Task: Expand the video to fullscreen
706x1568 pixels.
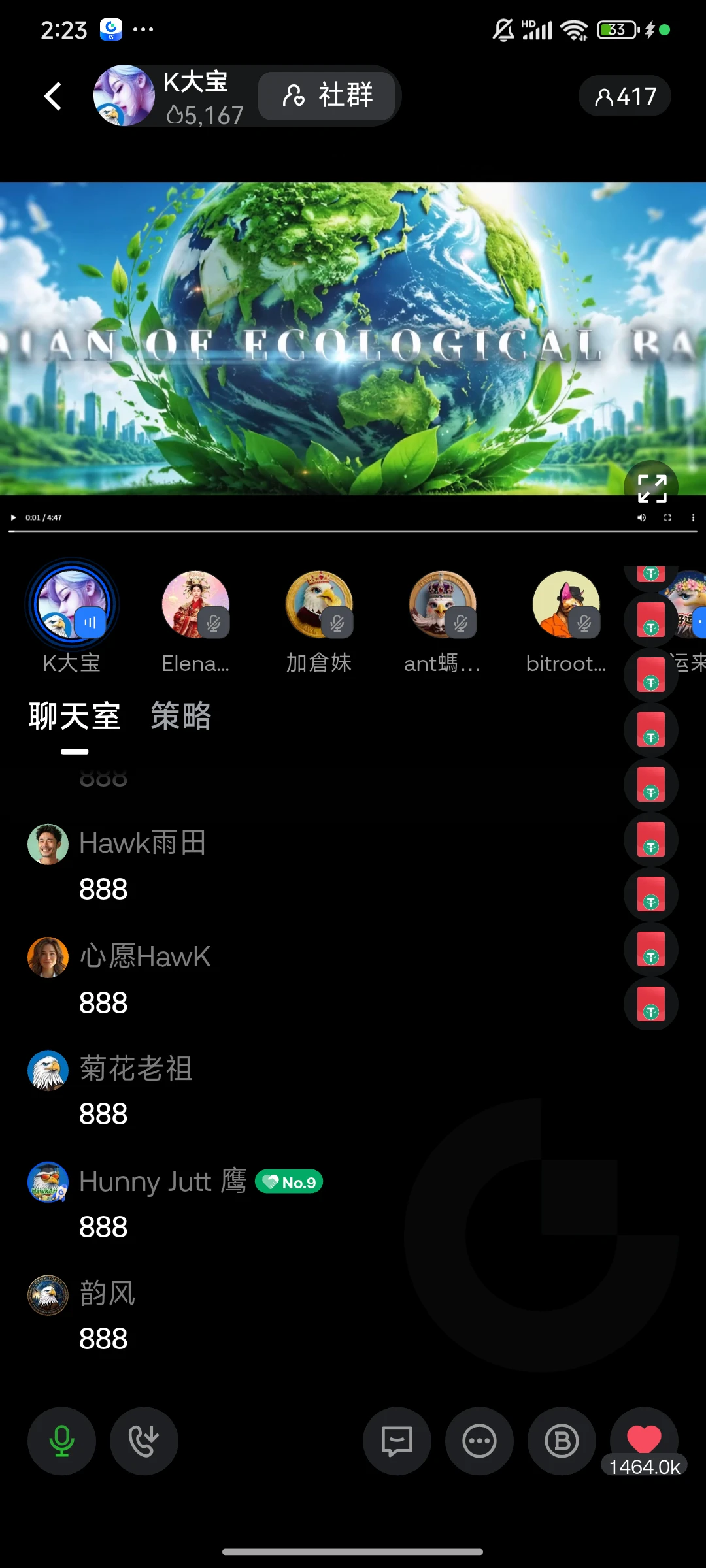Action: pos(652,487)
